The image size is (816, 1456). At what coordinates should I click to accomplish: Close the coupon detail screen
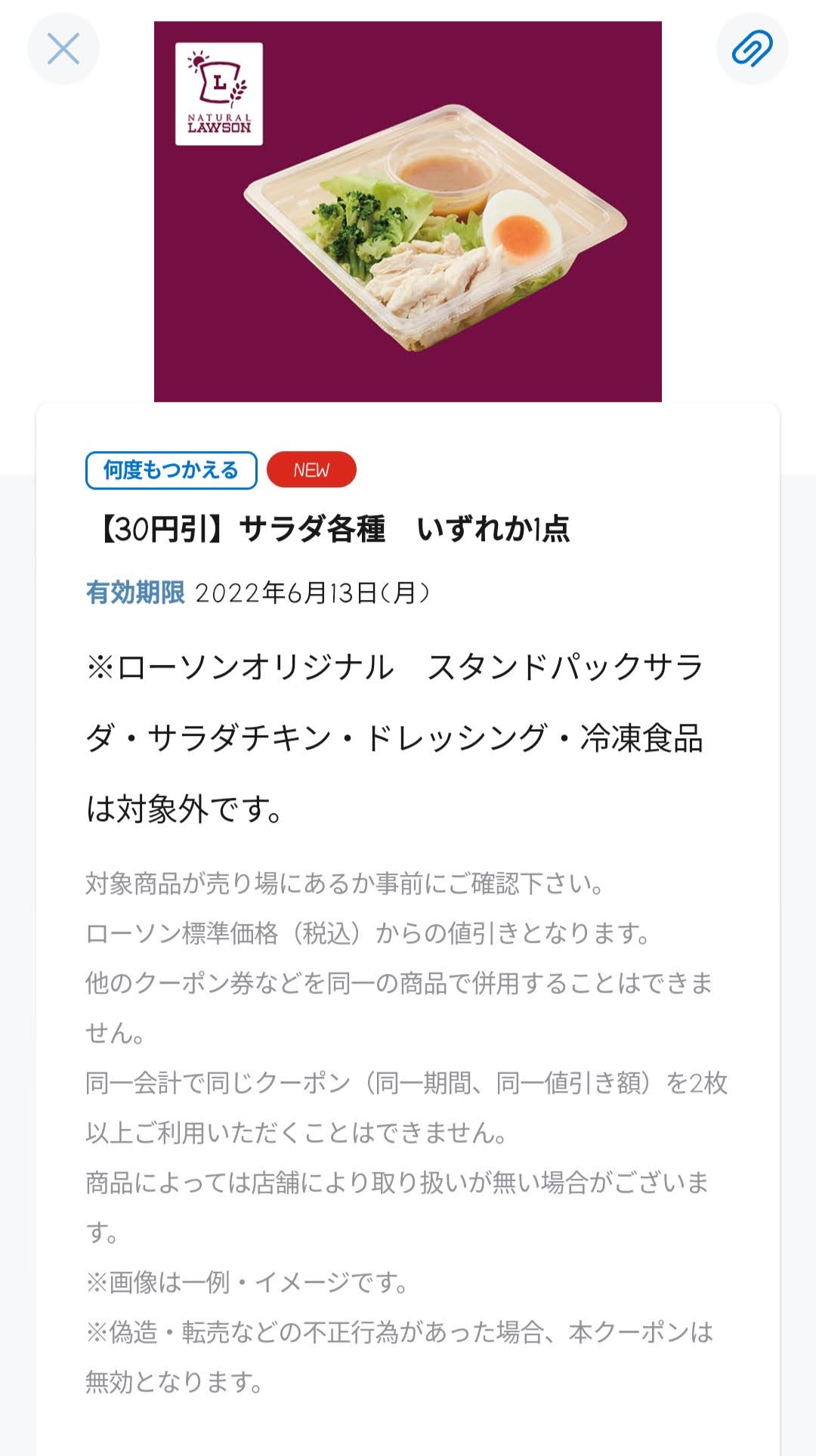(63, 48)
